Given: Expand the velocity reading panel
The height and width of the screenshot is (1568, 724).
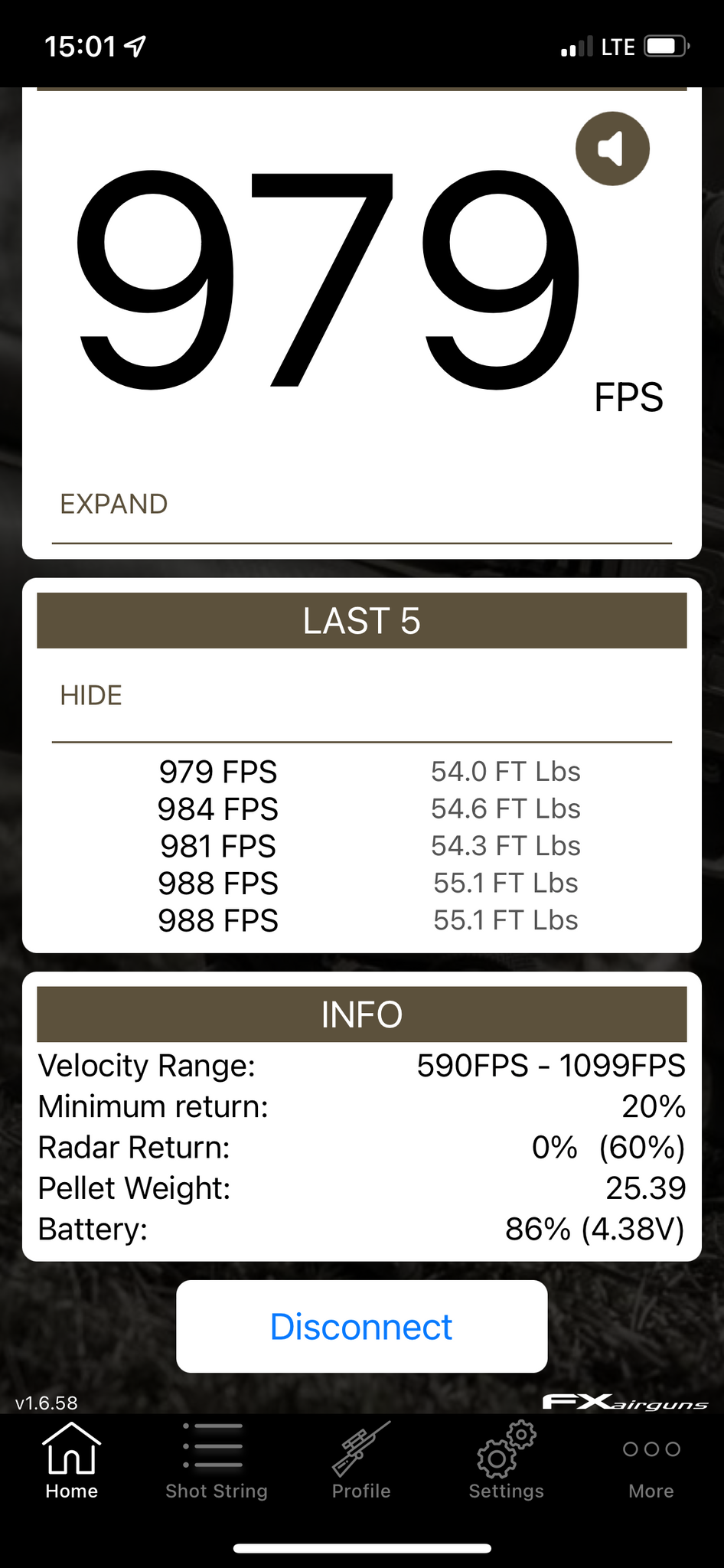Looking at the screenshot, I should (x=114, y=504).
